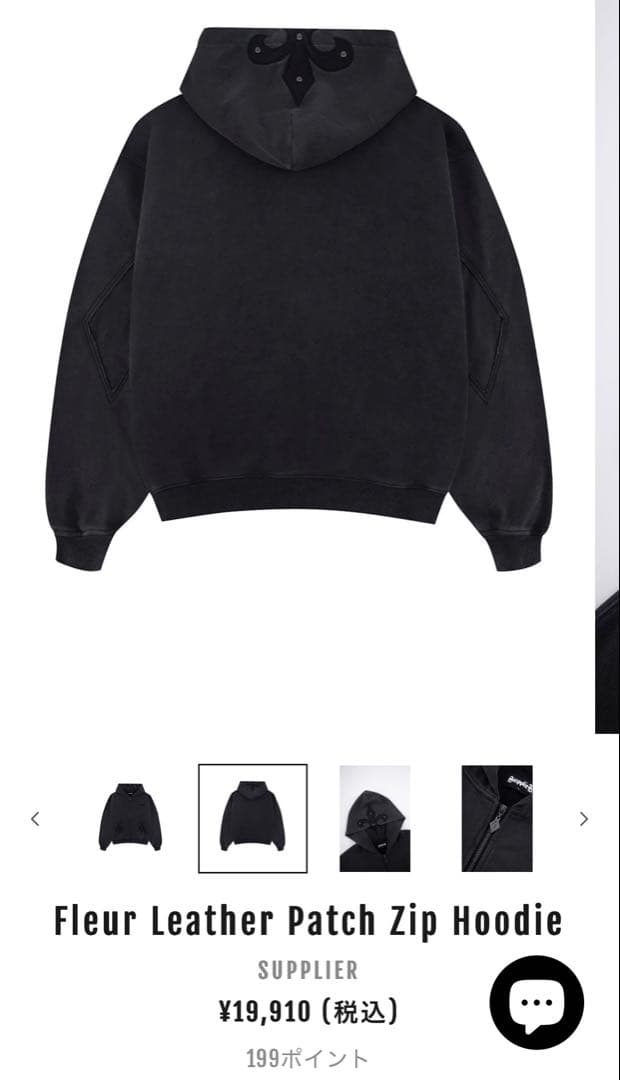
Task: Select the front view hoodie thumbnail
Action: coord(131,818)
